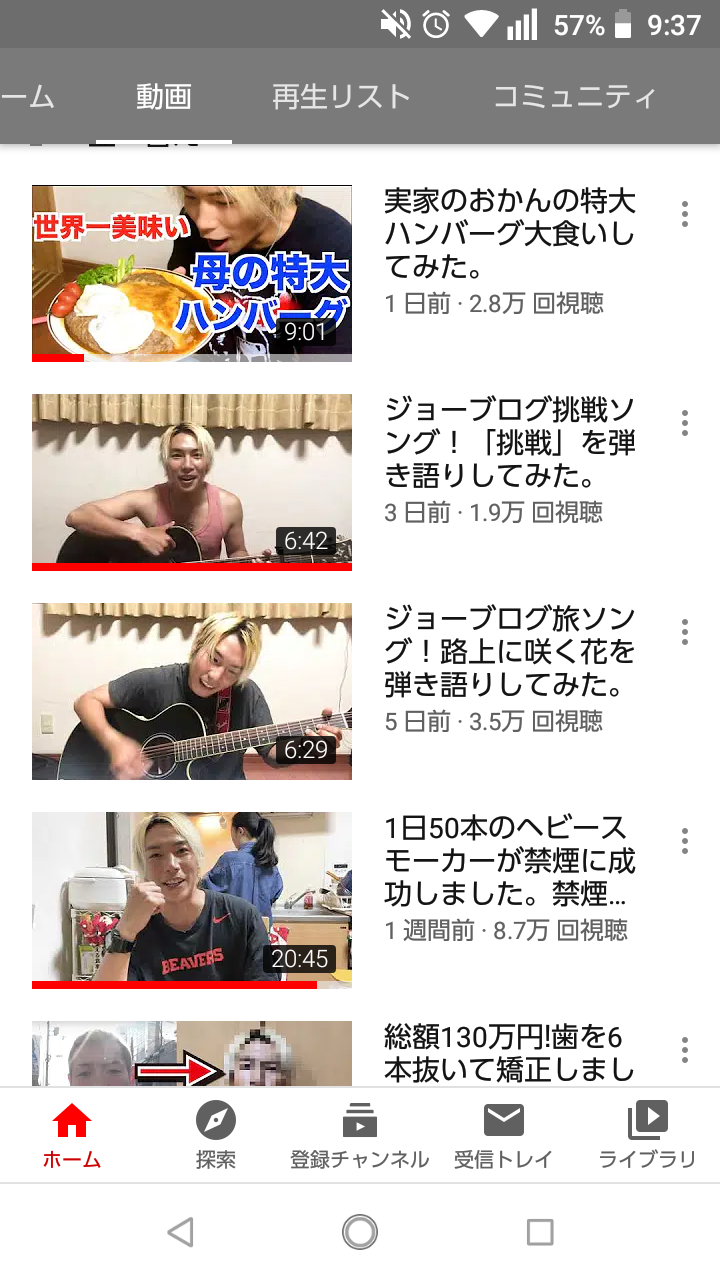Open options for 実家のおかんの特大ハンバーグ video

coord(685,214)
